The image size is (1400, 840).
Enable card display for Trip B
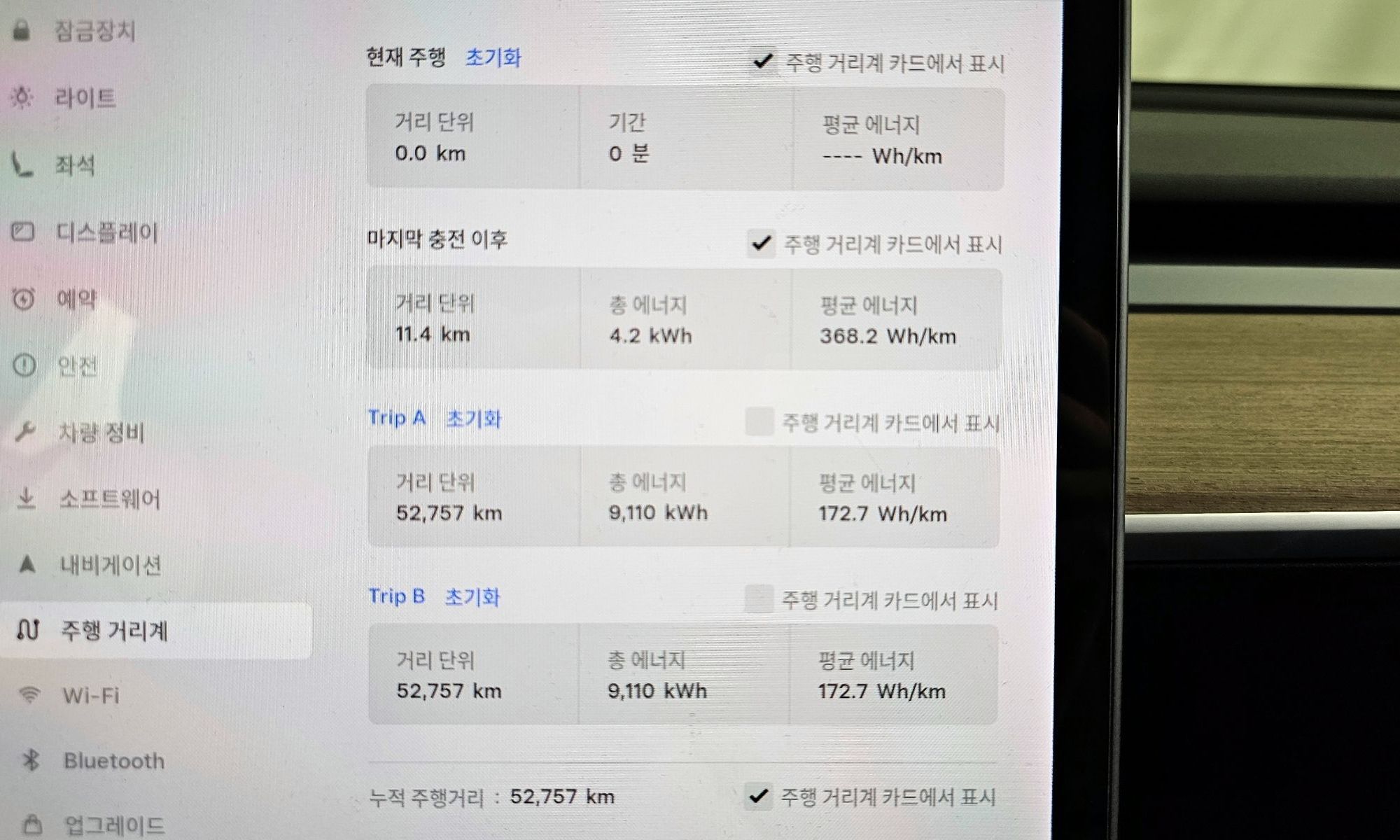pyautogui.click(x=758, y=599)
